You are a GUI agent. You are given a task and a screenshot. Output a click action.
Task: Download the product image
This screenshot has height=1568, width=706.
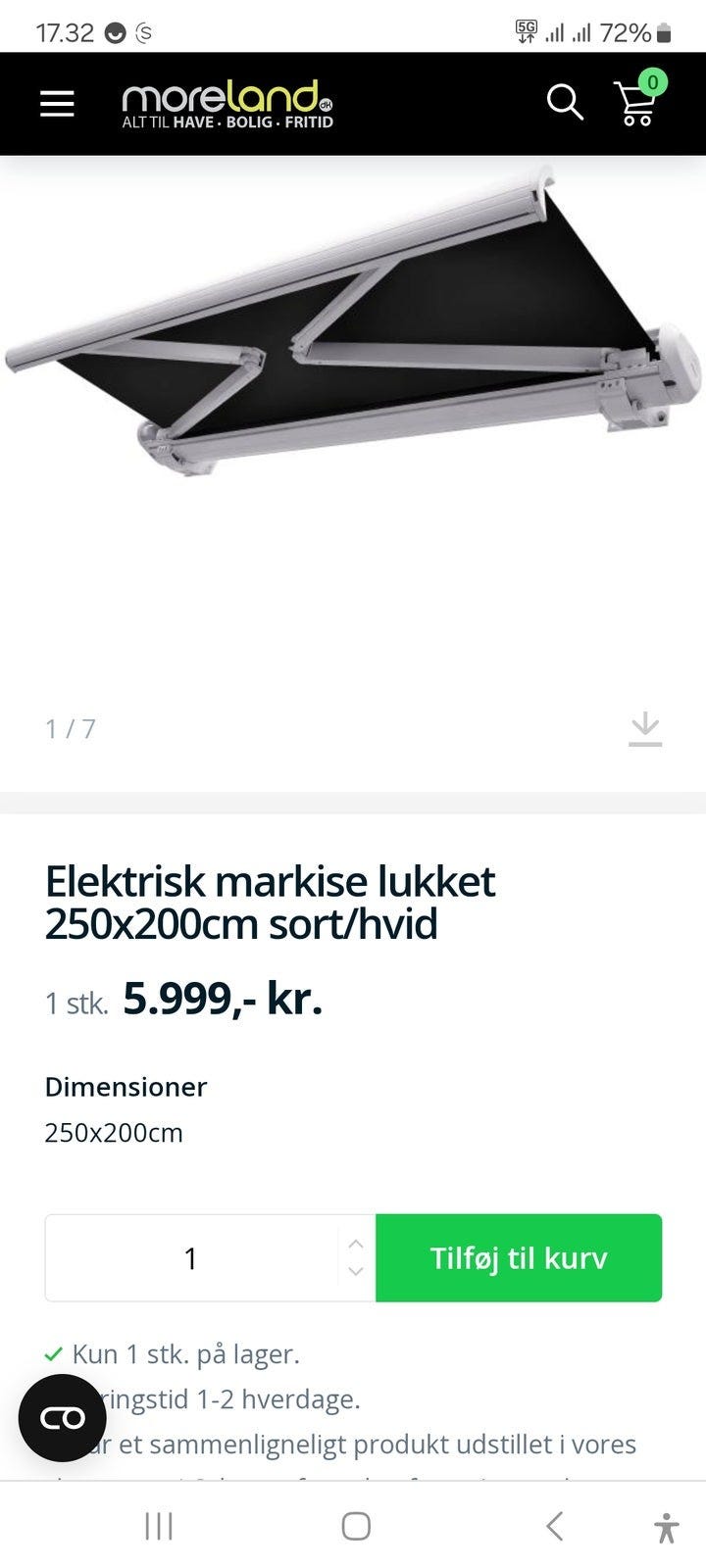[x=644, y=729]
